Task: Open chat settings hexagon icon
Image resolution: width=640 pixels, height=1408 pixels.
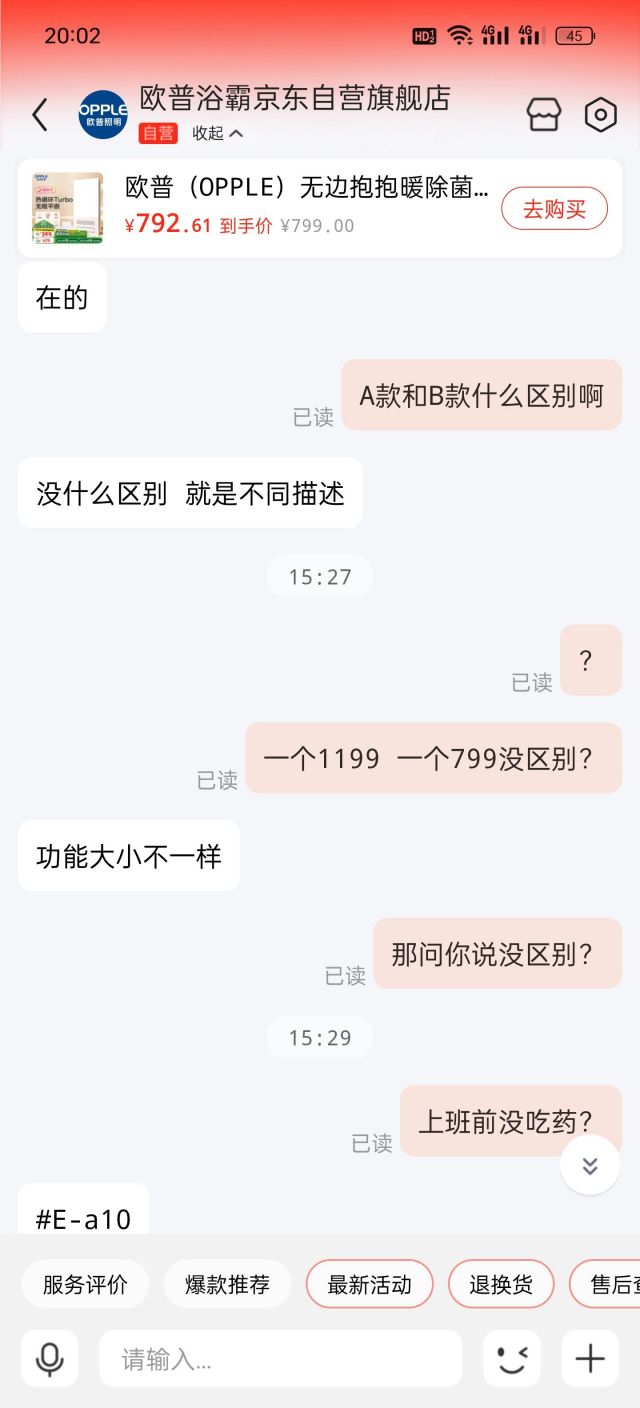Action: [600, 115]
